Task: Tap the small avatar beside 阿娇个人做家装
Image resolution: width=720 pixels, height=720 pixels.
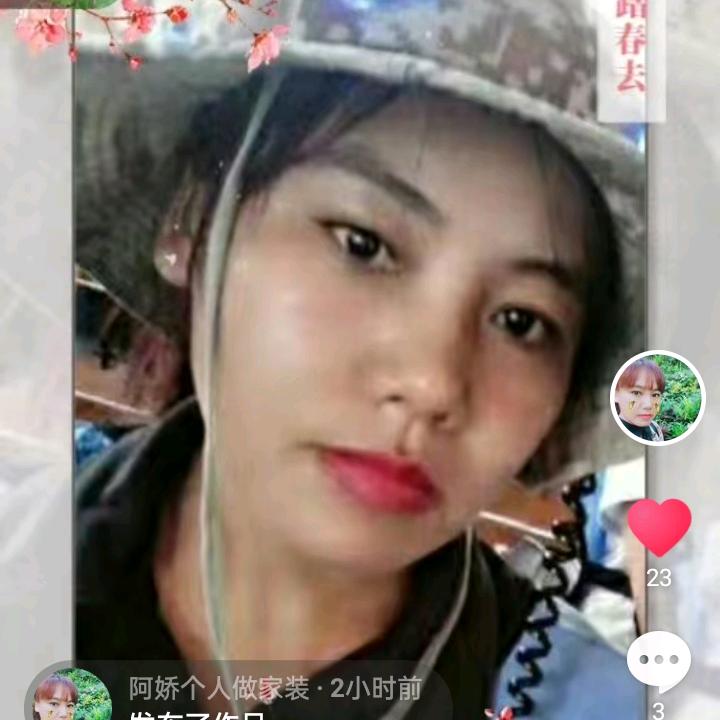Action: pyautogui.click(x=69, y=696)
